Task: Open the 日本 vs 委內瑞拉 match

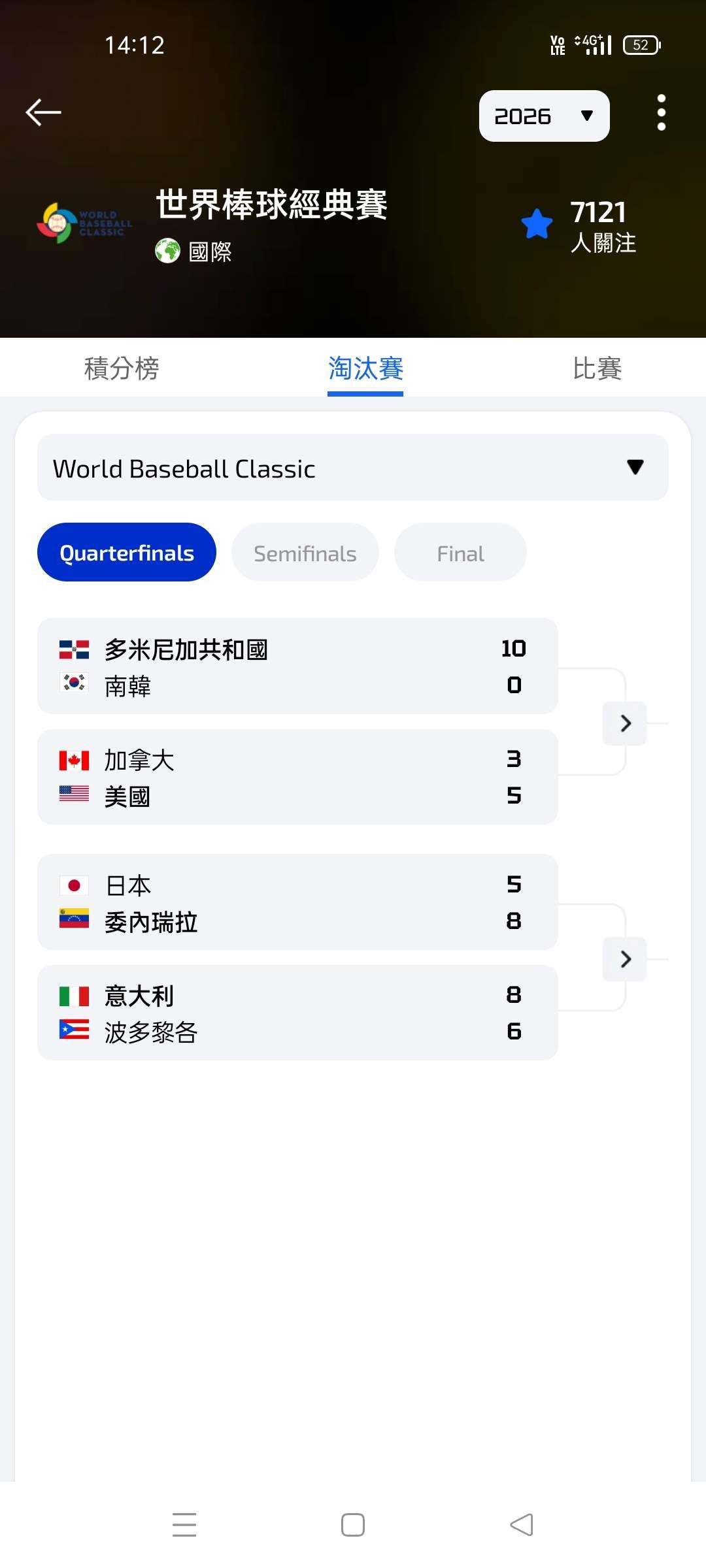Action: coord(297,902)
